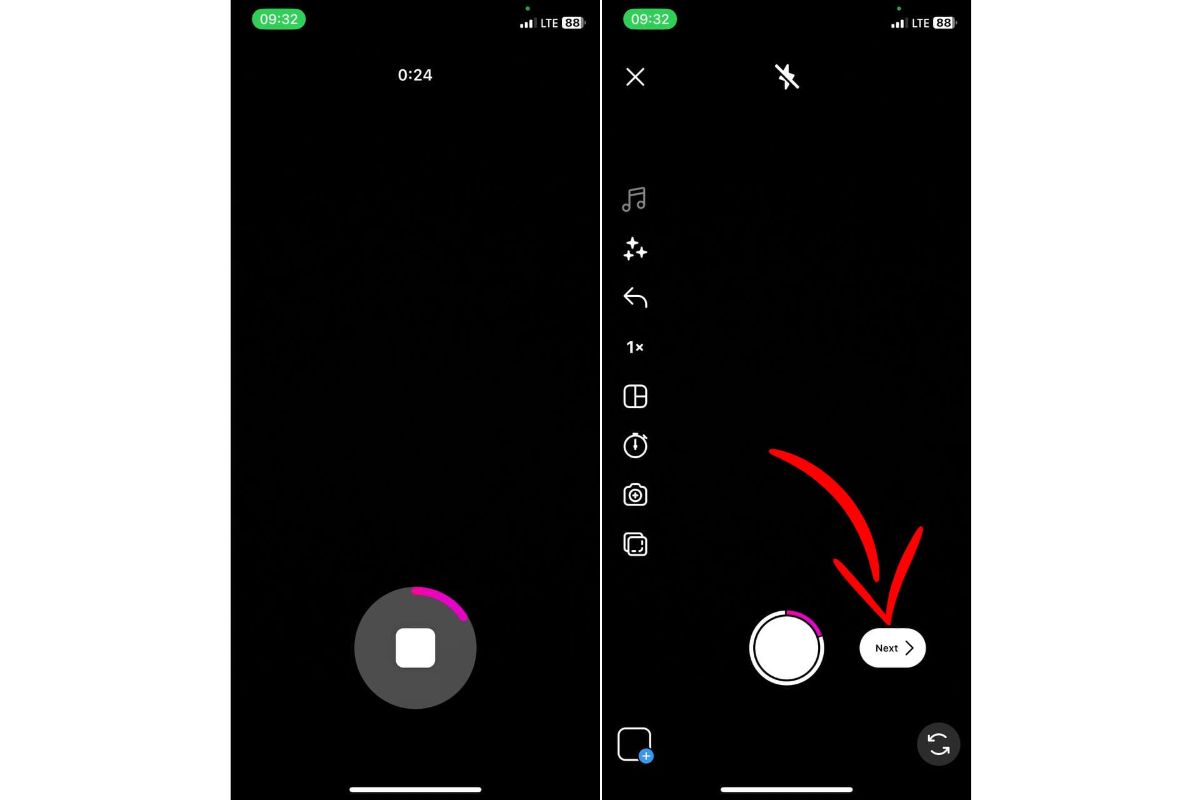
Task: Open the sparkle effects tool
Action: (x=635, y=249)
